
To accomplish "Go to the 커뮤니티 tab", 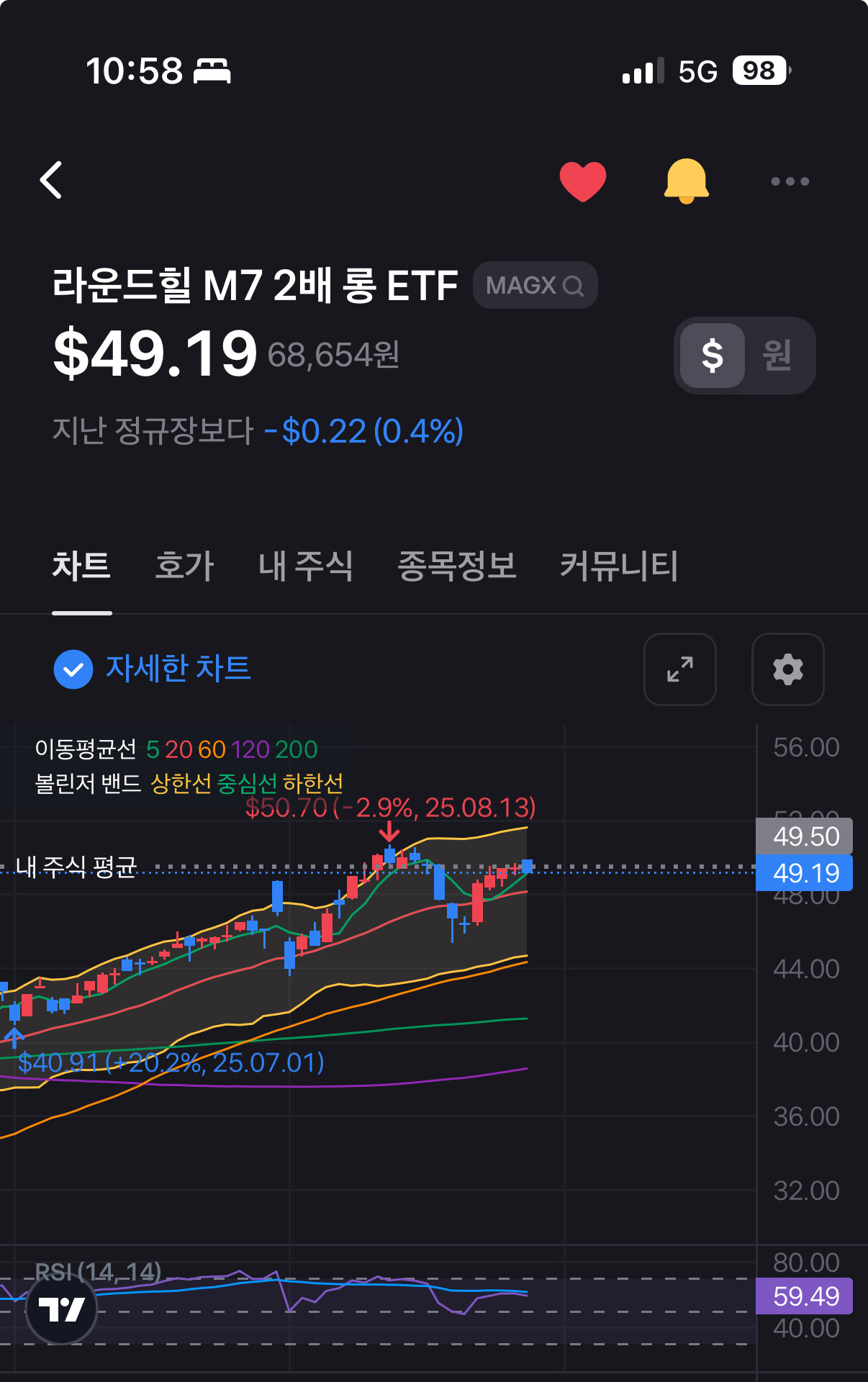I will (x=619, y=566).
